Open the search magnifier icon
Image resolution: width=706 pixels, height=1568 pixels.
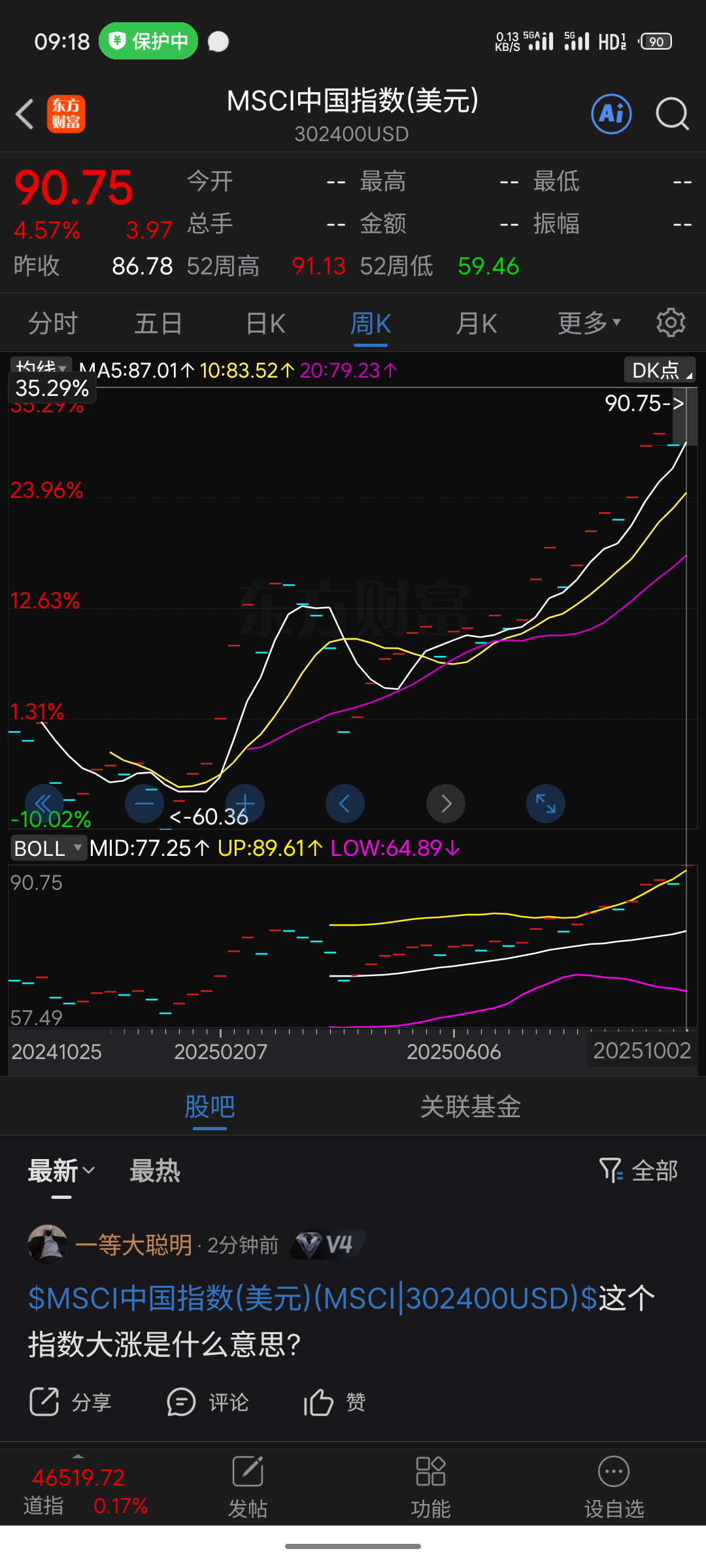point(672,114)
